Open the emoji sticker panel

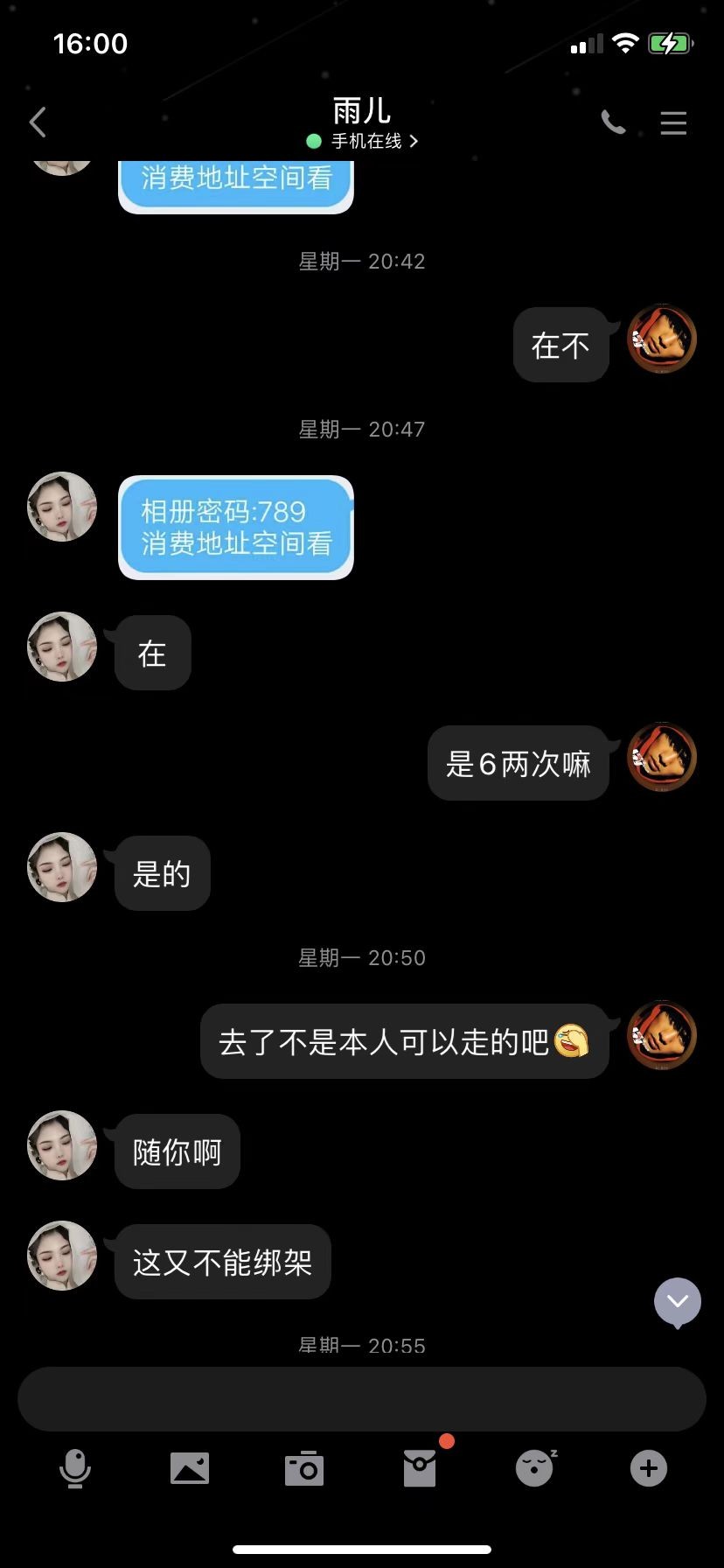(534, 1468)
